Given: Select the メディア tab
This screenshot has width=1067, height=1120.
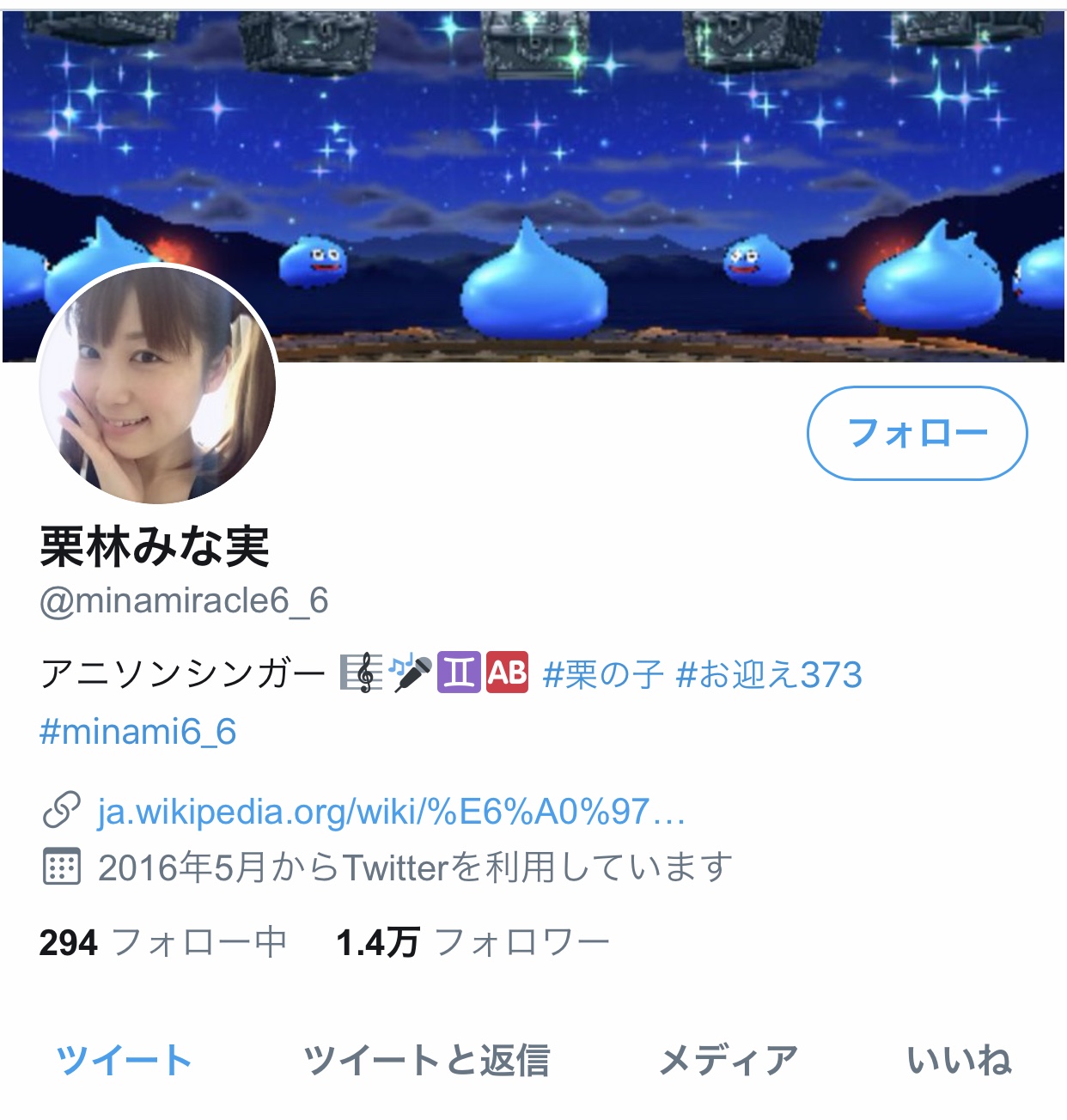Looking at the screenshot, I should click(x=729, y=1061).
